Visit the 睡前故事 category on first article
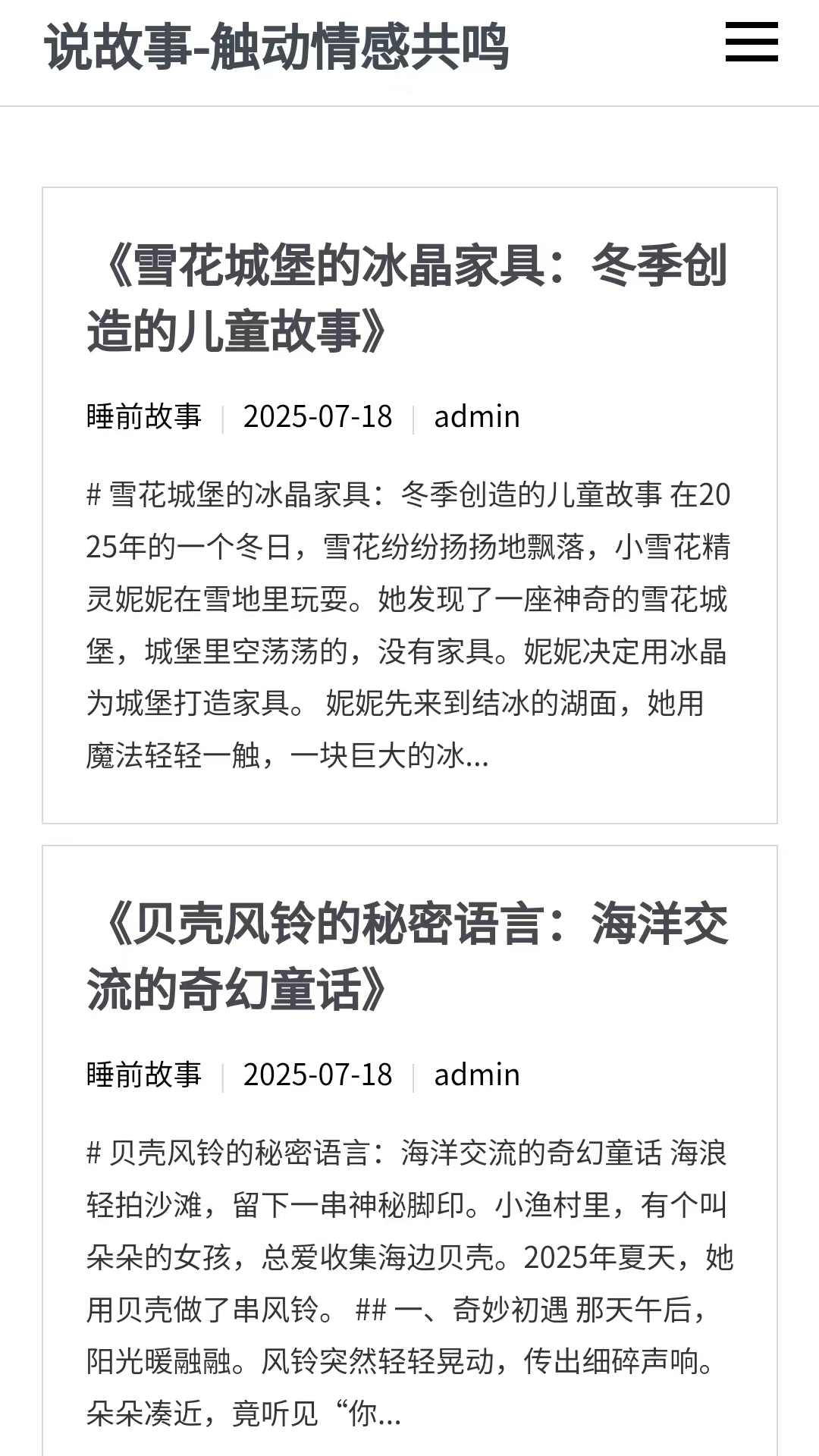 click(x=143, y=416)
